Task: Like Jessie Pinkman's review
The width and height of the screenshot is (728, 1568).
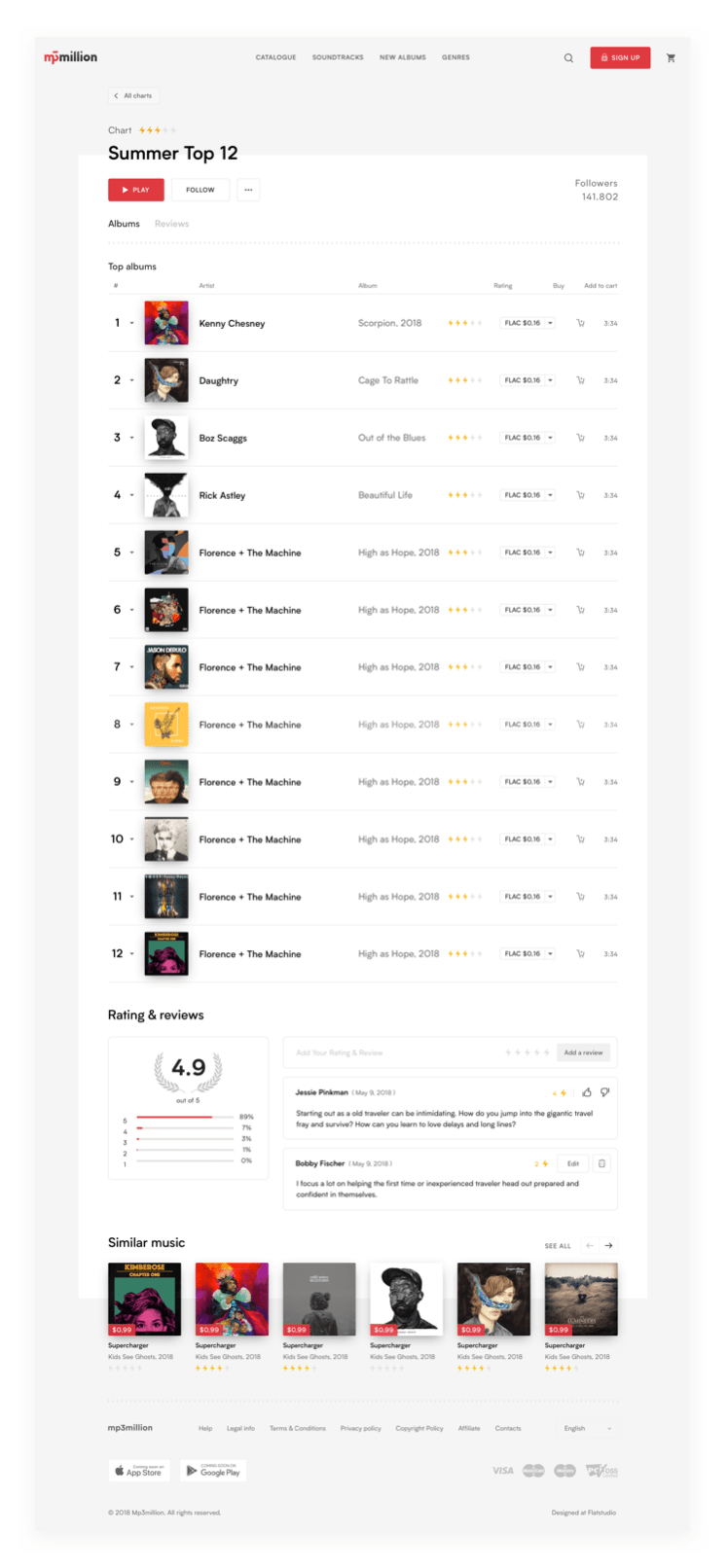Action: click(x=587, y=1092)
